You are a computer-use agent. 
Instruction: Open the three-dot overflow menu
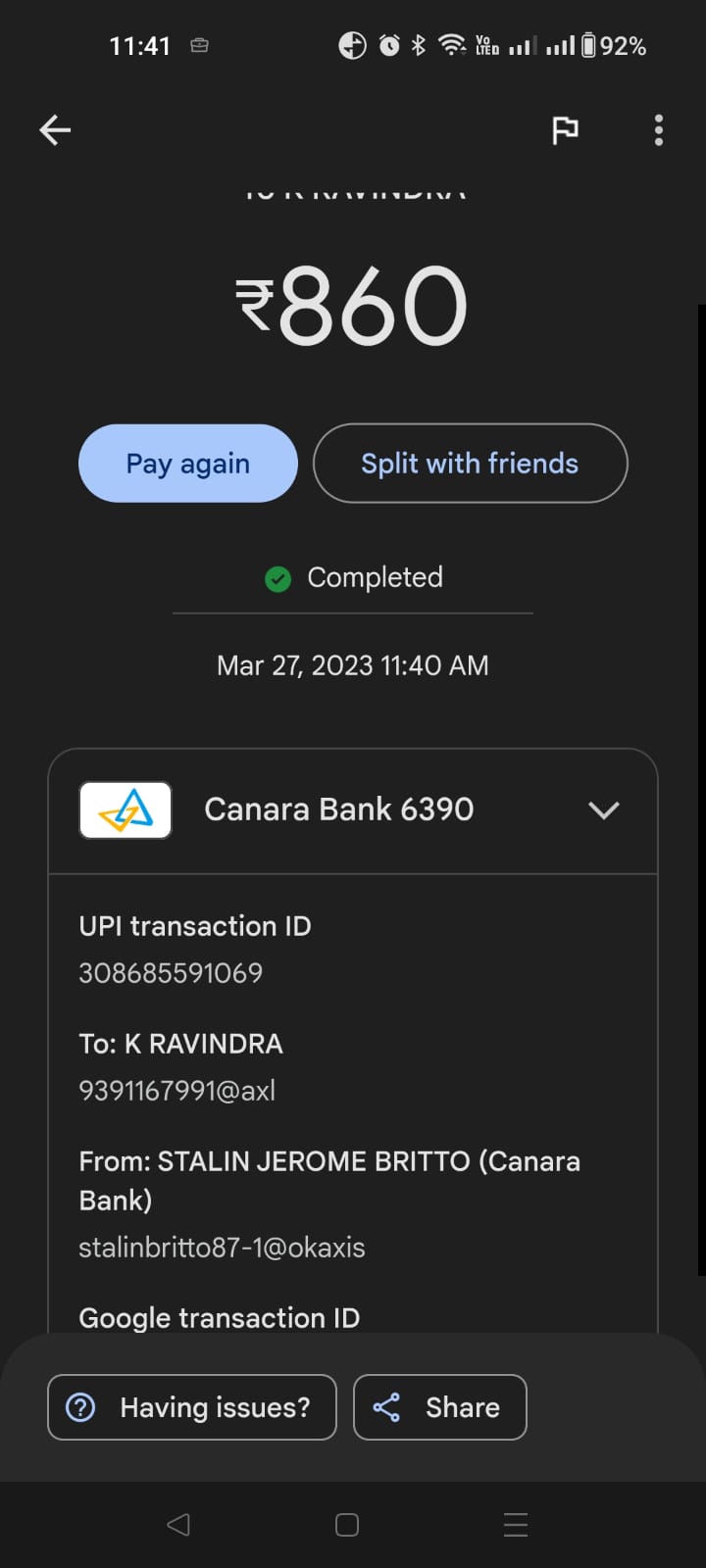[659, 129]
